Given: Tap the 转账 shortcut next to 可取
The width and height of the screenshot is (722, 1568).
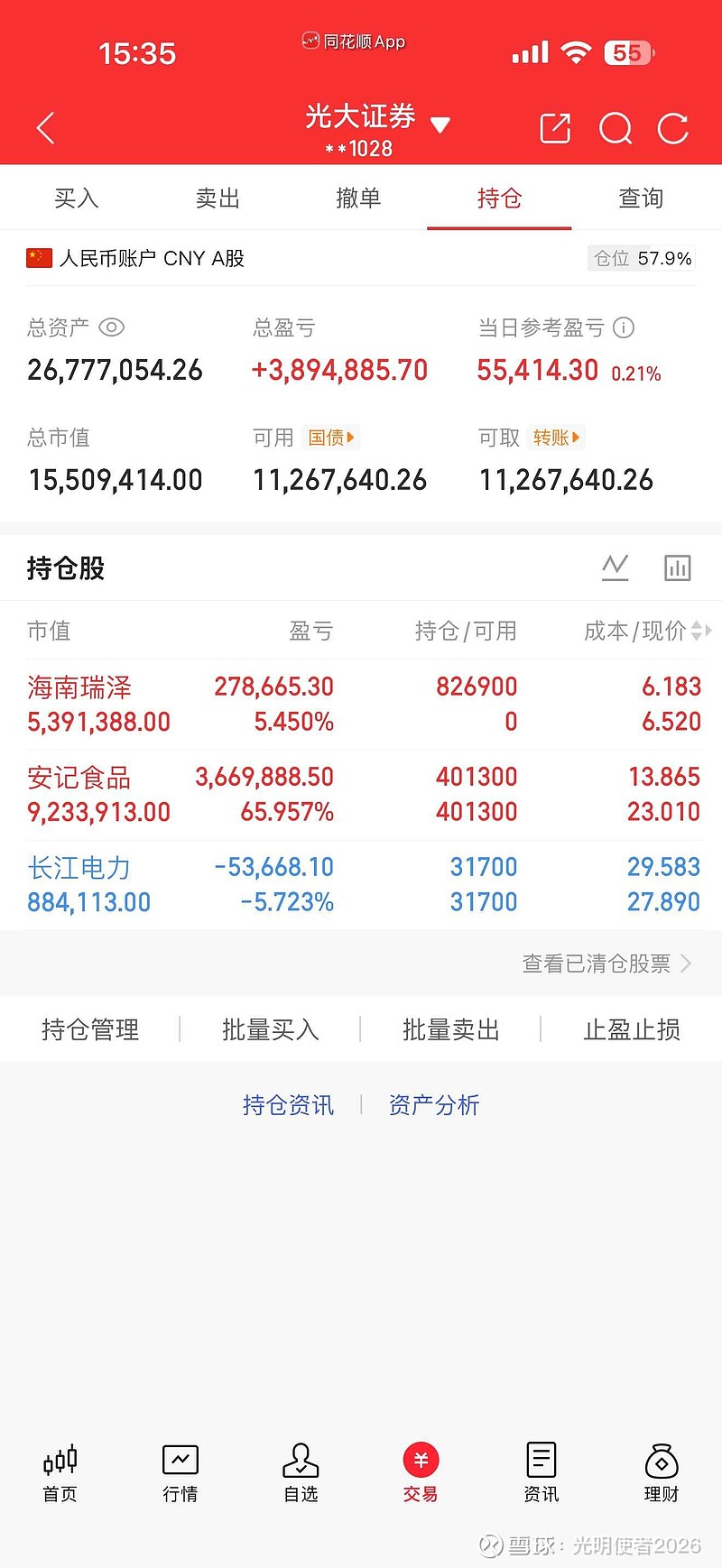Looking at the screenshot, I should coord(556,438).
